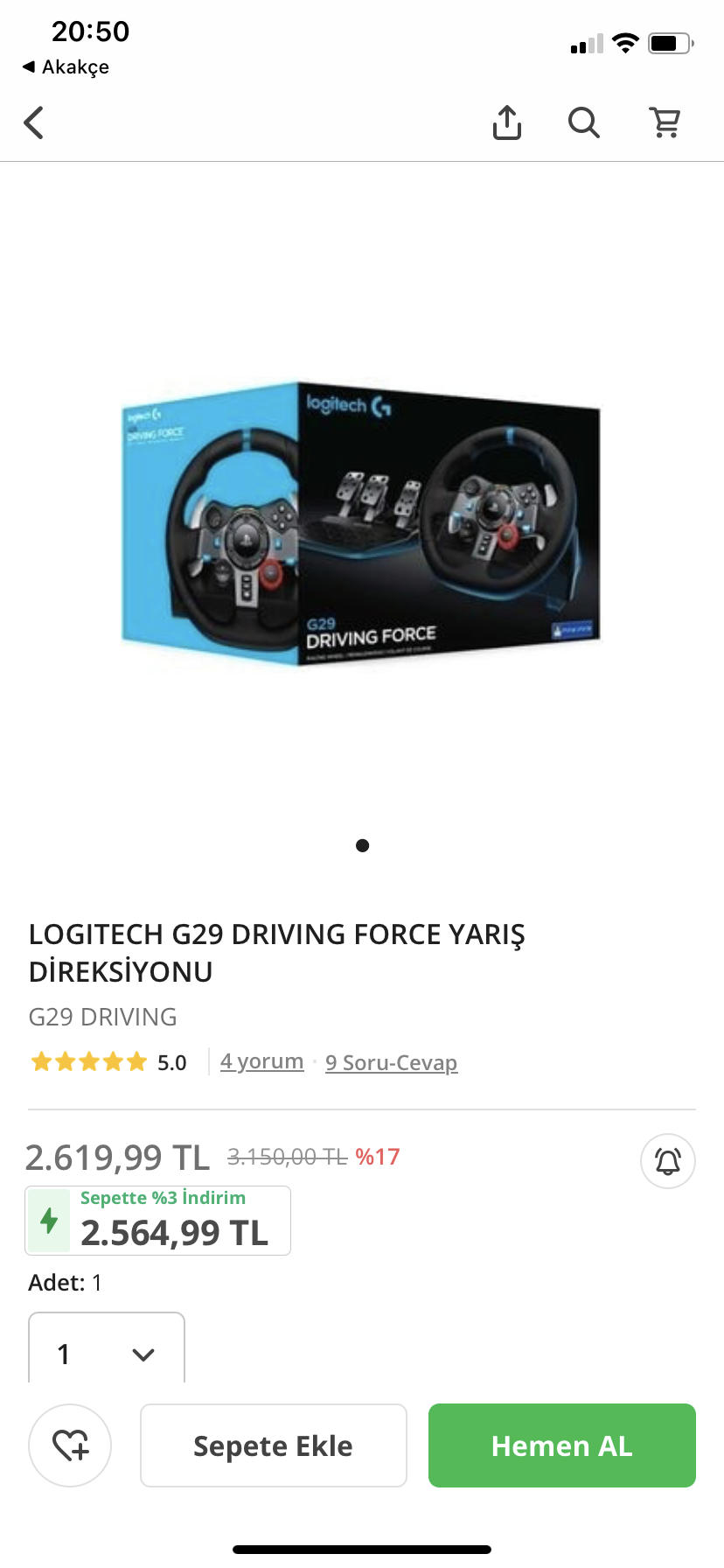Expand the Adet quantity dropdown
Image resolution: width=724 pixels, height=1568 pixels.
pyautogui.click(x=107, y=1353)
